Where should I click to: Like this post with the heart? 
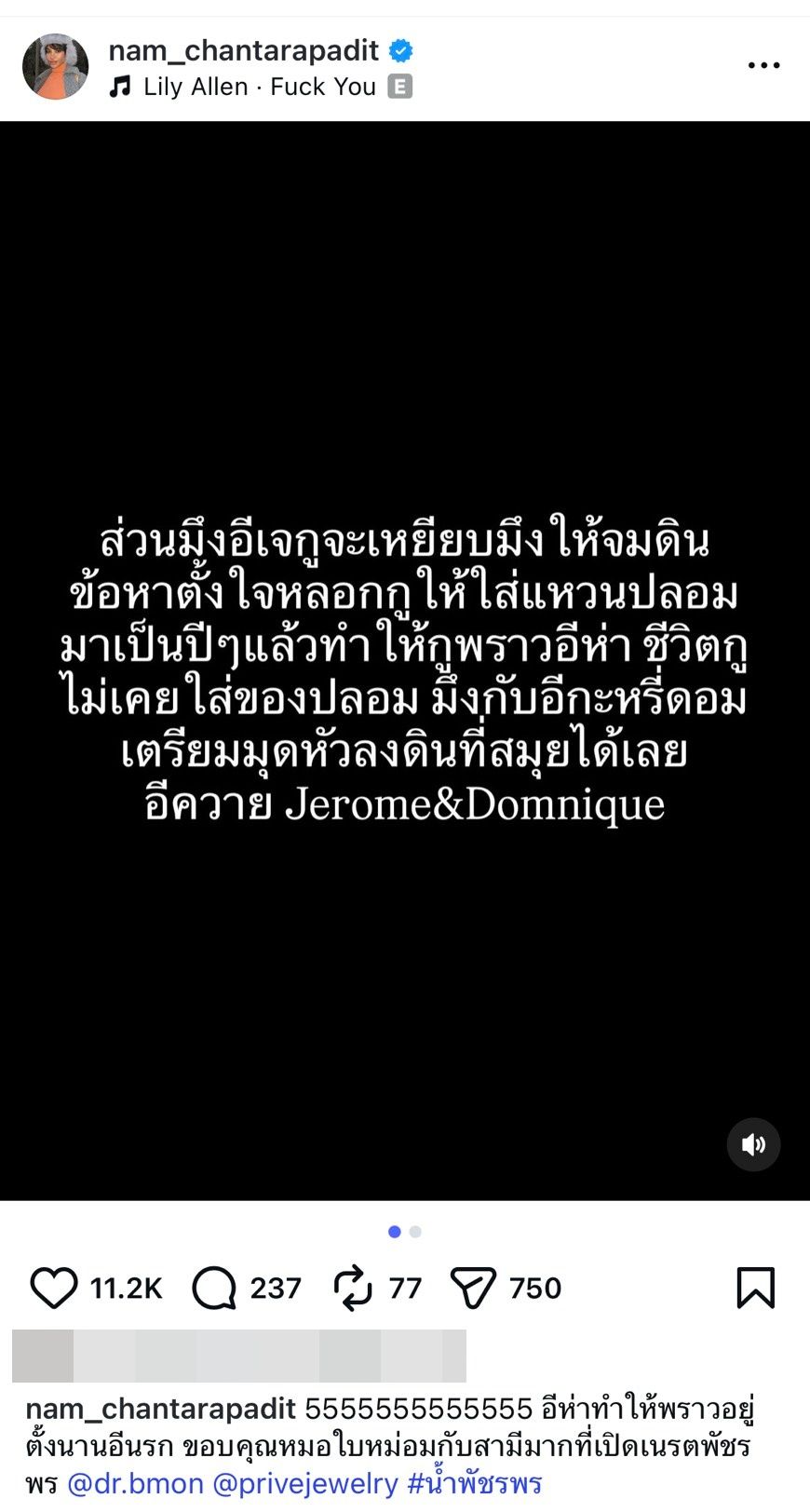tap(54, 1289)
